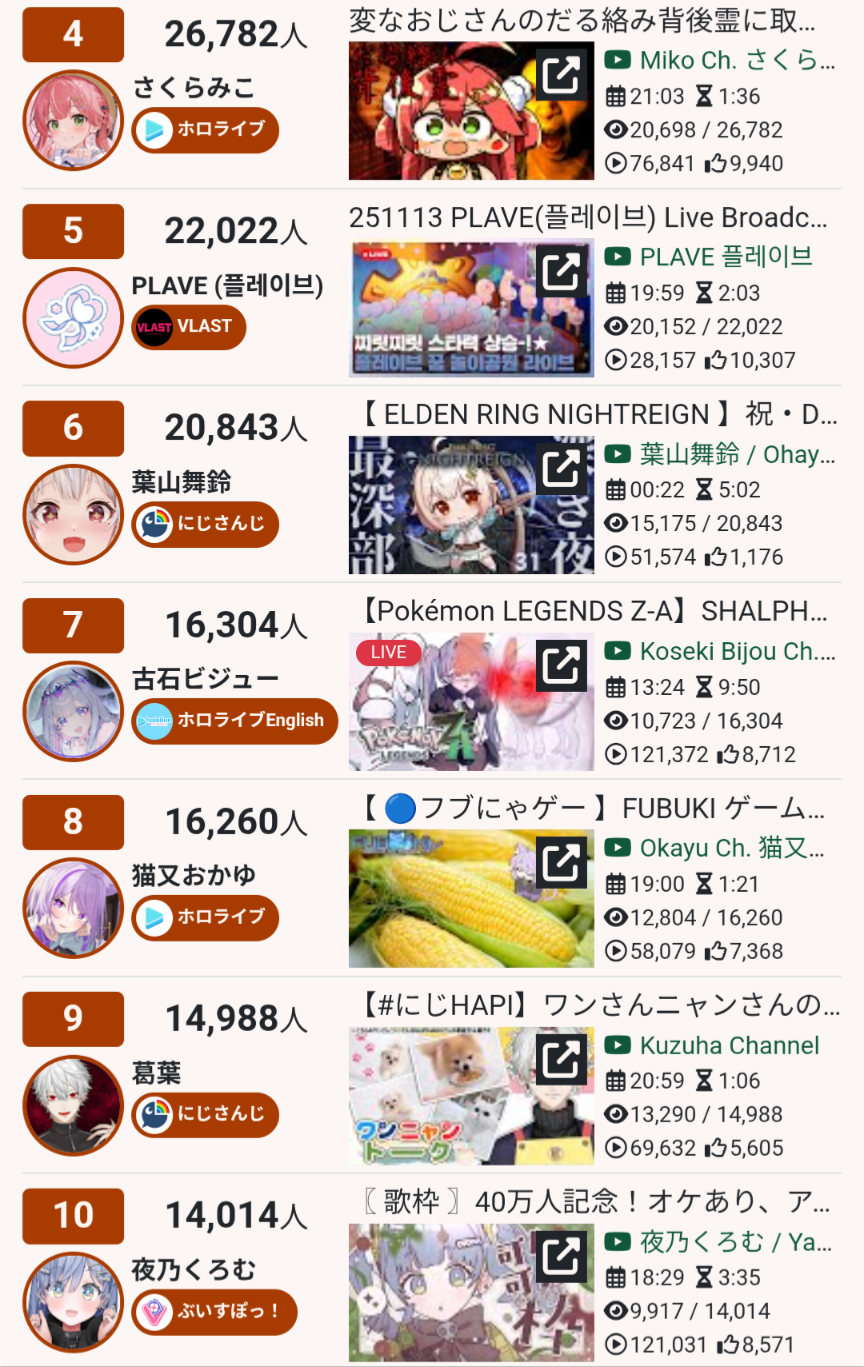Open the 猫又おかゆ profile avatar

tap(72, 908)
